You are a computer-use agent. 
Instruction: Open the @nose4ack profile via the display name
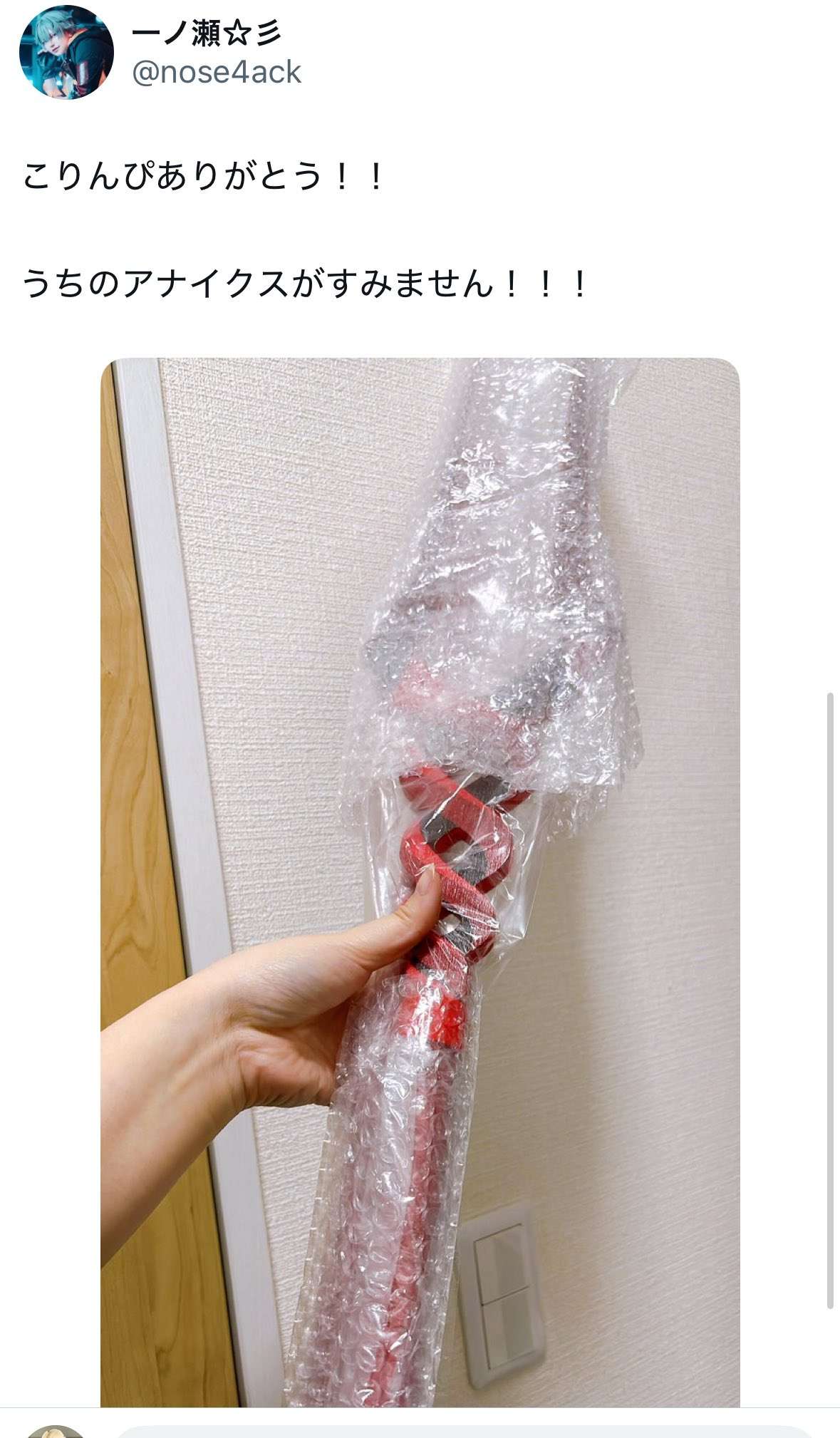(x=207, y=33)
